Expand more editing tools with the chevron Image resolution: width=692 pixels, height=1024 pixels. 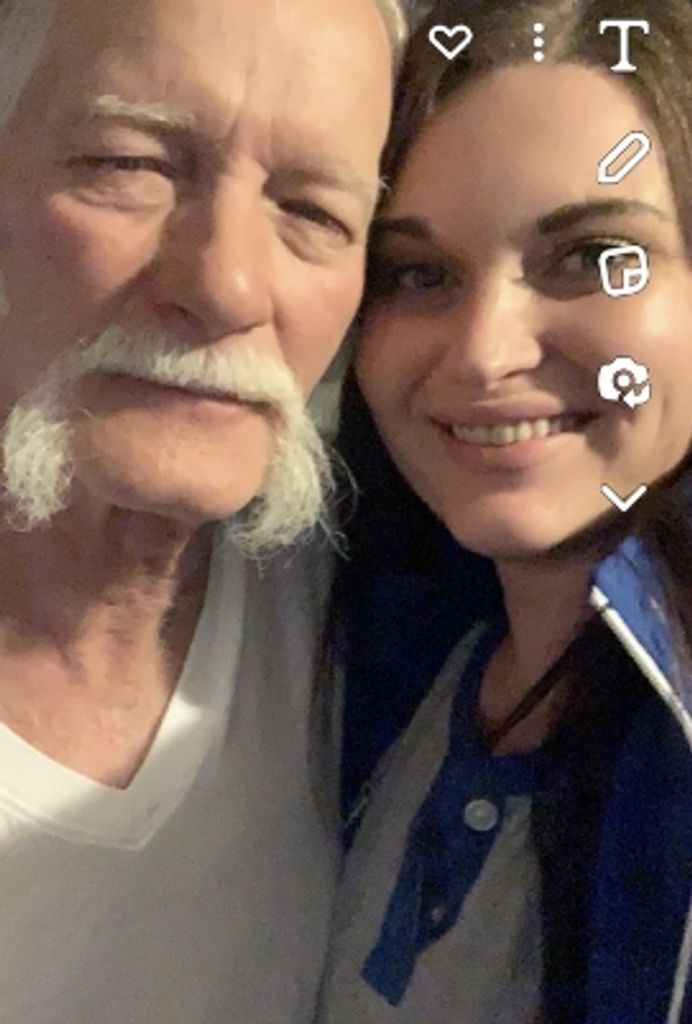pos(624,496)
